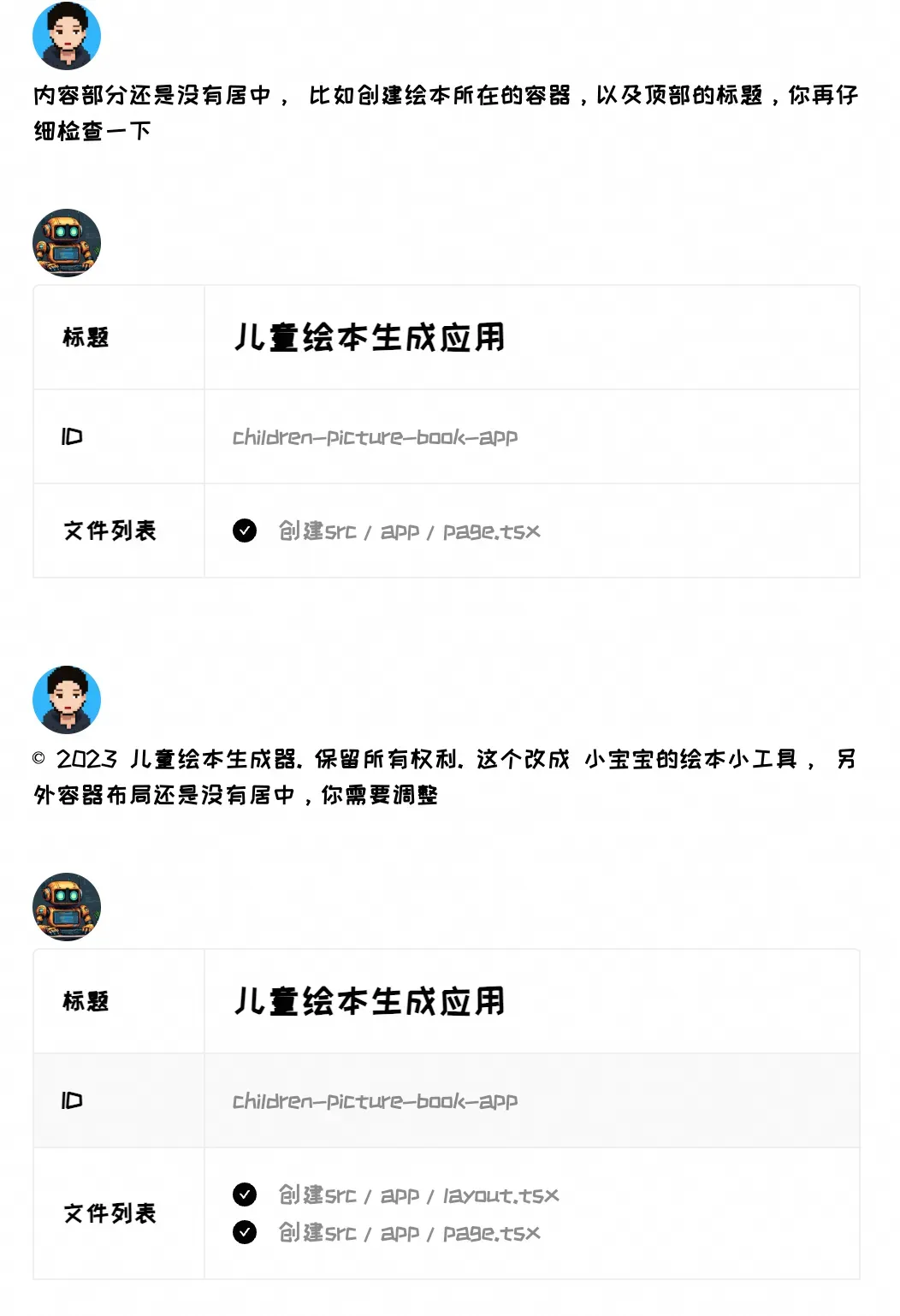Click the robot avatar above the second table
The width and height of the screenshot is (900, 1316).
point(68,907)
